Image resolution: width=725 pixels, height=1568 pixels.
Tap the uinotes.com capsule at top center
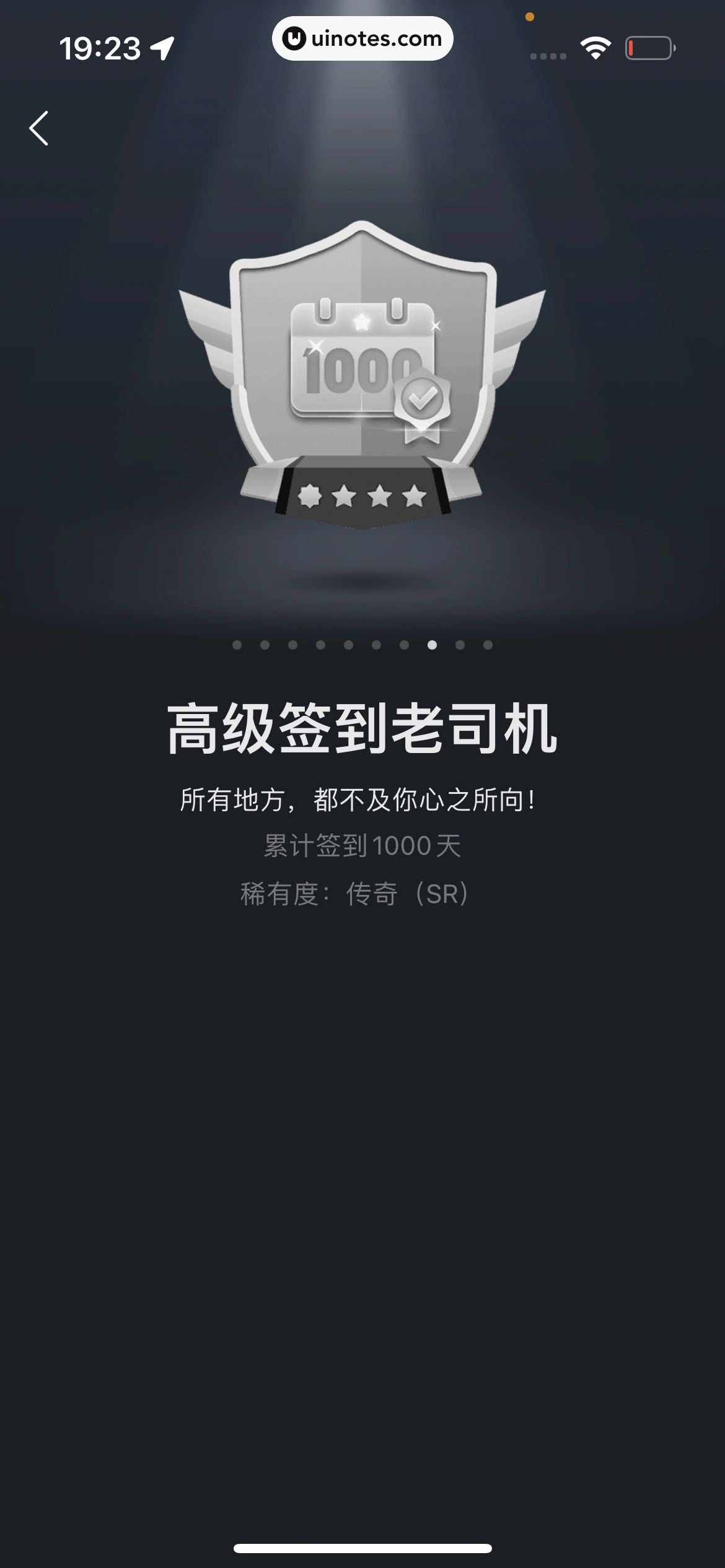coord(362,39)
